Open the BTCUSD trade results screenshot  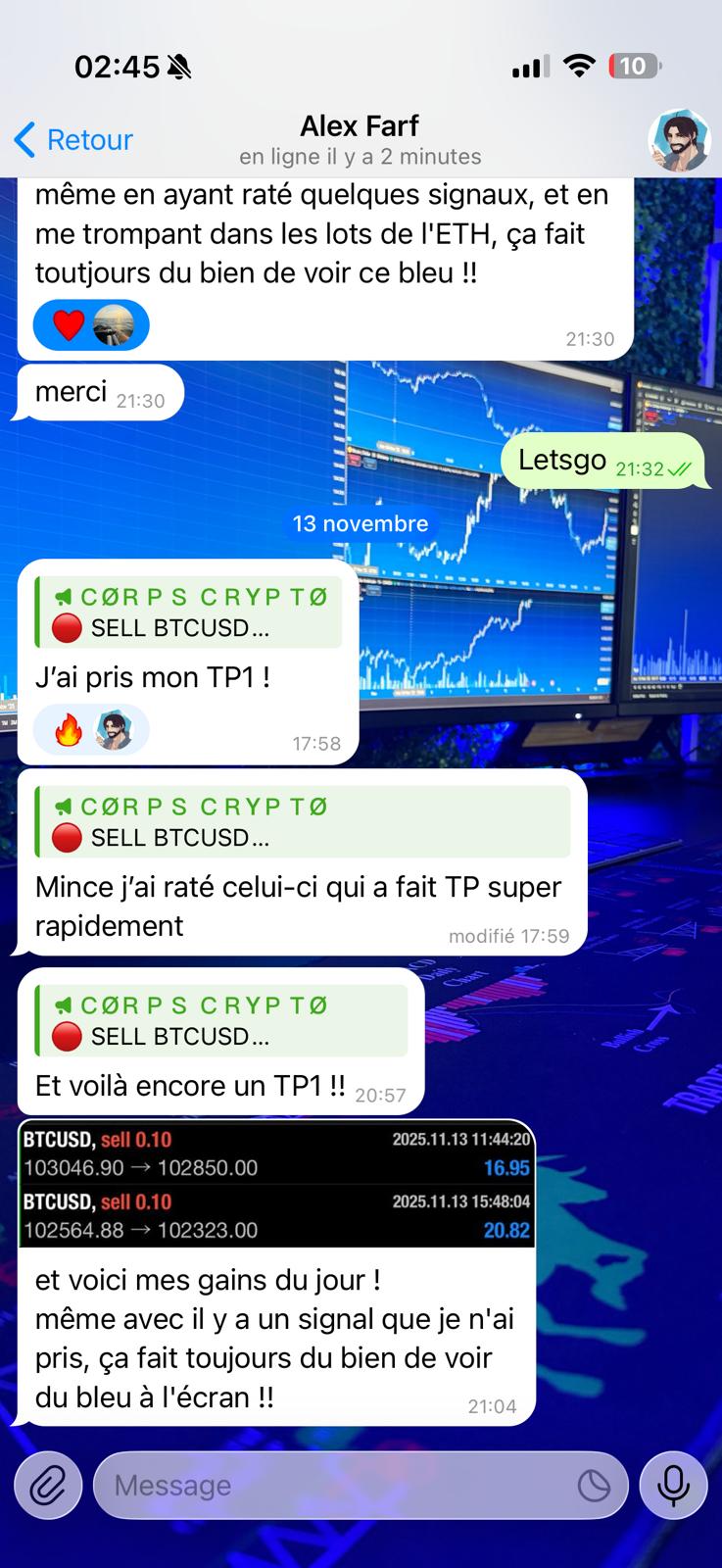276,1185
